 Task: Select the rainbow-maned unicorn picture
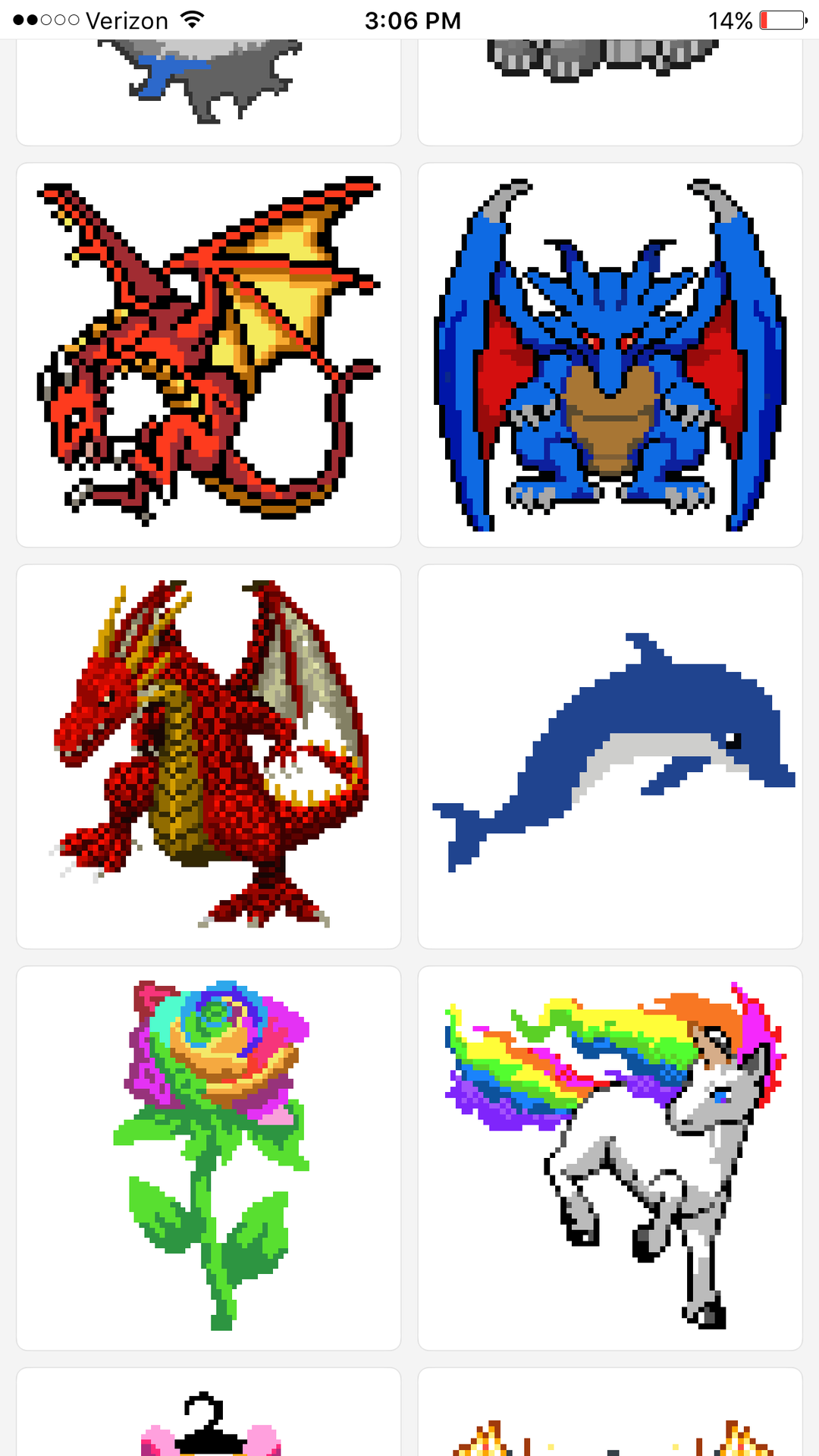610,1158
